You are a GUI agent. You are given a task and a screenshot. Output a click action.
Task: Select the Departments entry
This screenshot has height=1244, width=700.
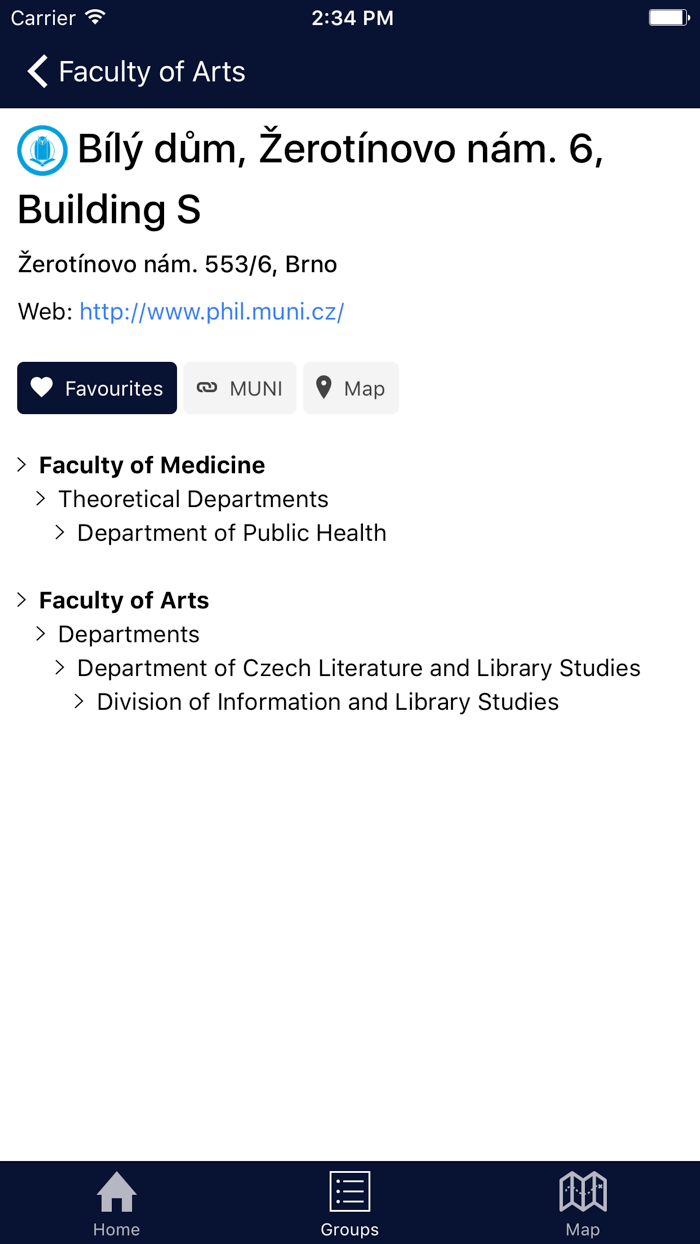tap(129, 634)
